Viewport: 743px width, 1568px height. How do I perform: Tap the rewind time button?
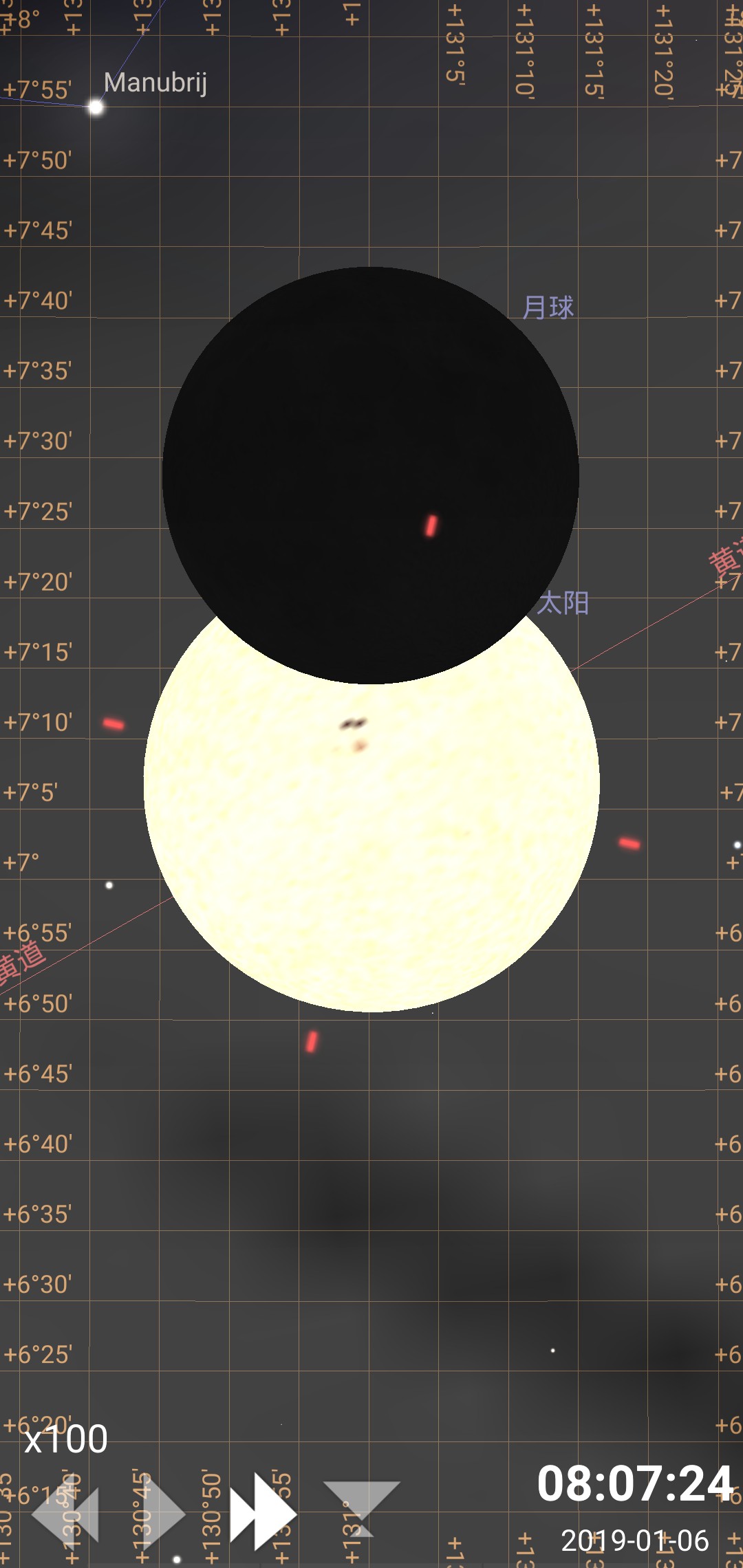[x=67, y=1513]
